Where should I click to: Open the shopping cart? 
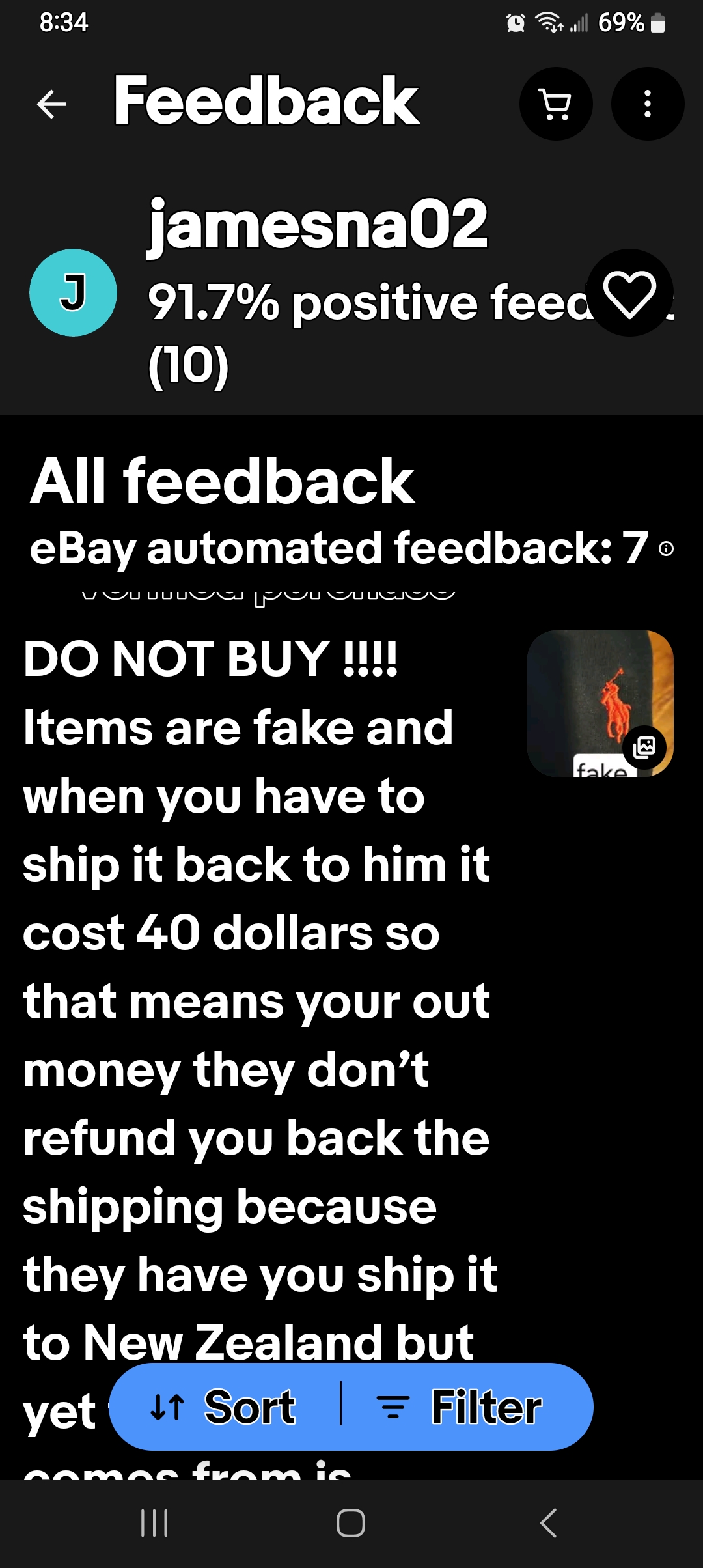(556, 104)
